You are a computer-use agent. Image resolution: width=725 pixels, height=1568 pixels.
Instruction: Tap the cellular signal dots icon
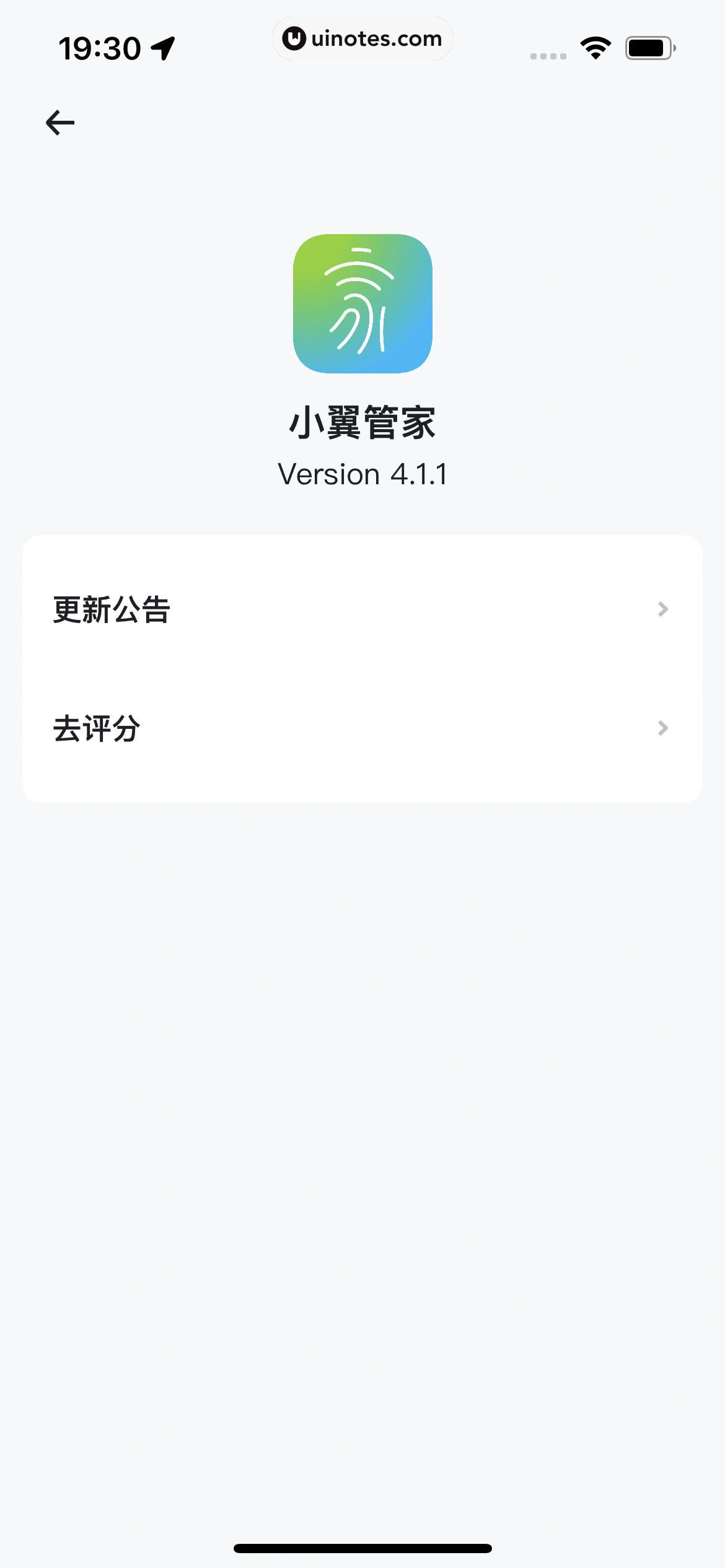pos(547,56)
